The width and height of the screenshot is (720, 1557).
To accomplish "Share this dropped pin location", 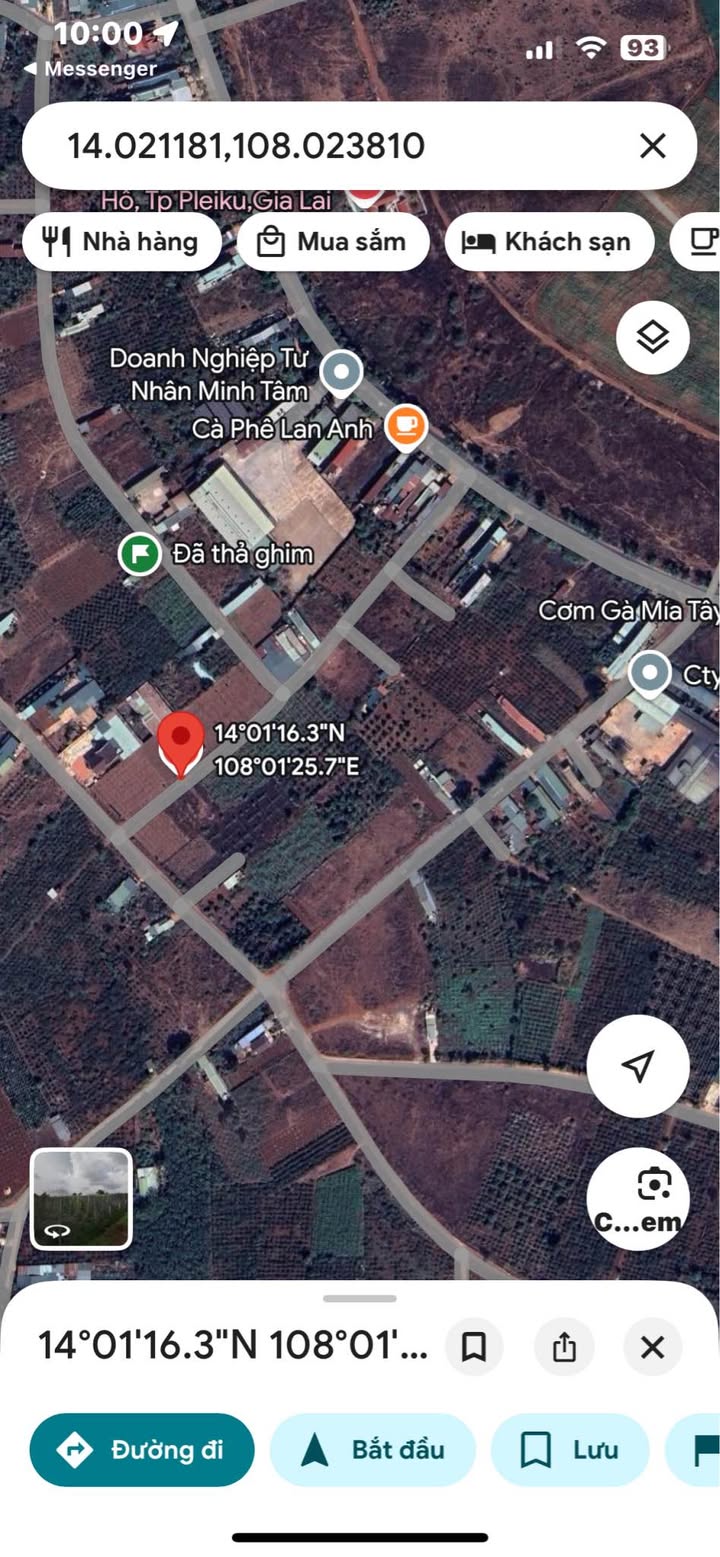I will (564, 1347).
